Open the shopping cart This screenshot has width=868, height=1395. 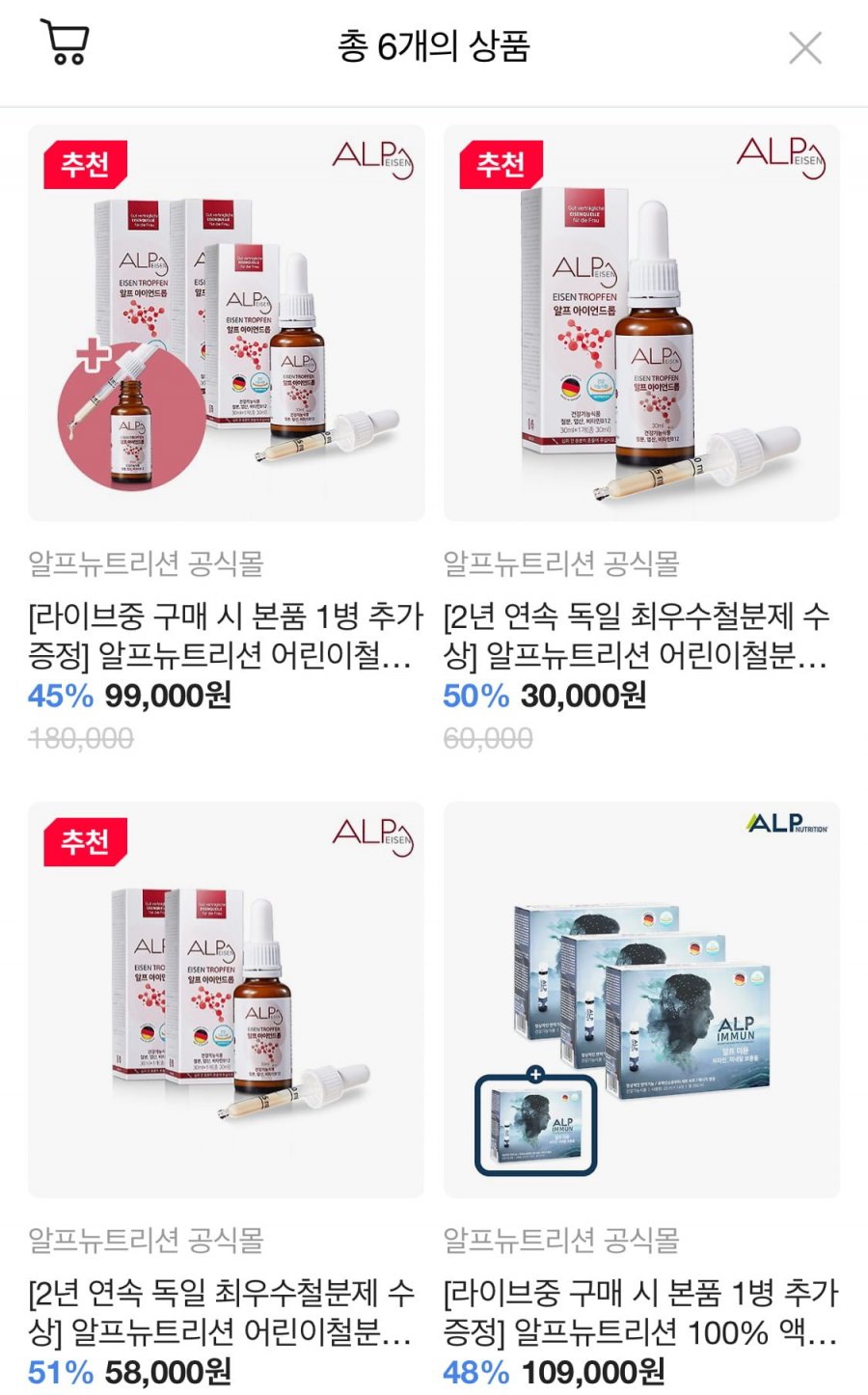65,43
